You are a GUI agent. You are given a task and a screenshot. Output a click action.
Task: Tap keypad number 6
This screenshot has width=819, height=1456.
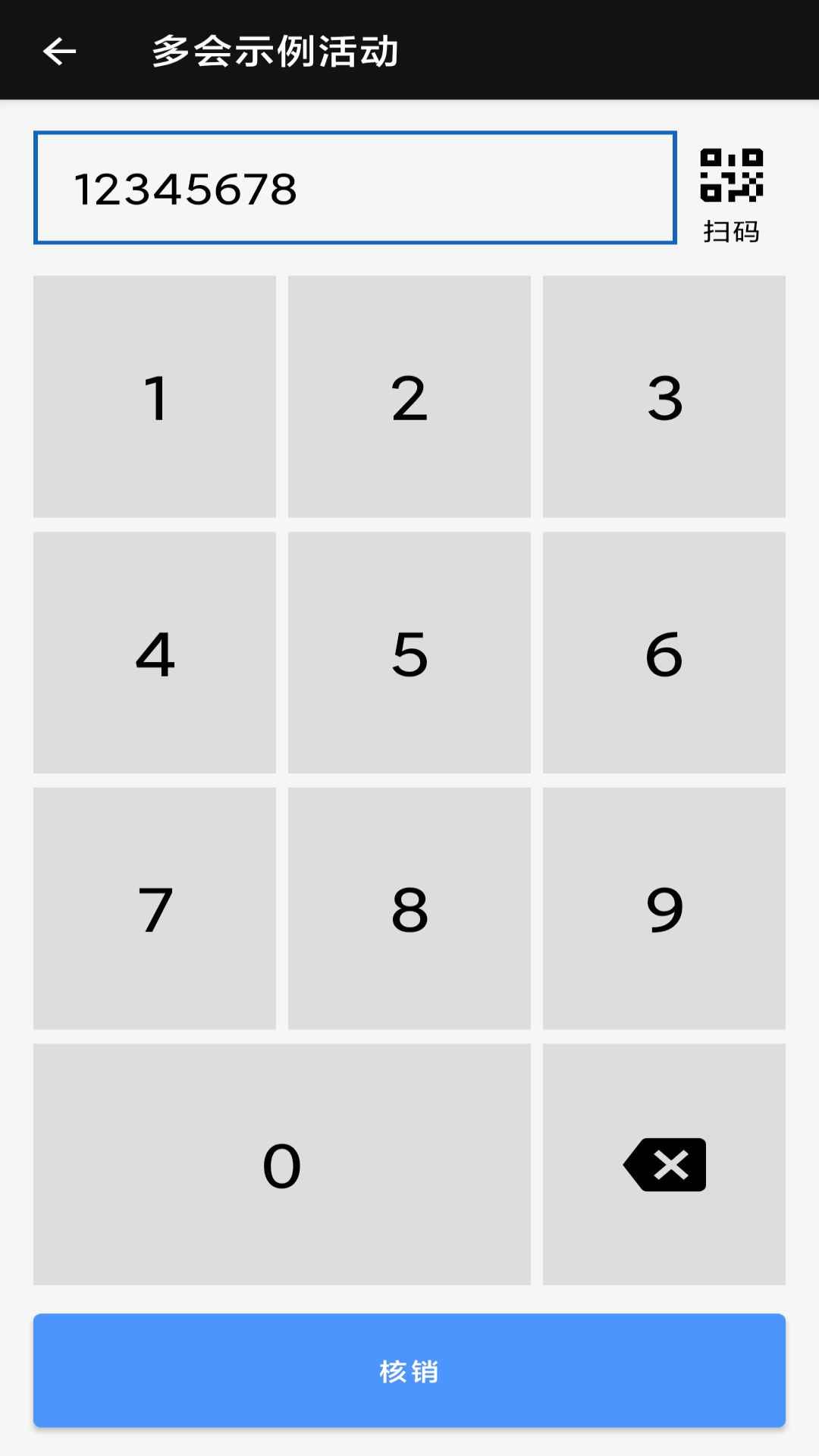point(664,653)
